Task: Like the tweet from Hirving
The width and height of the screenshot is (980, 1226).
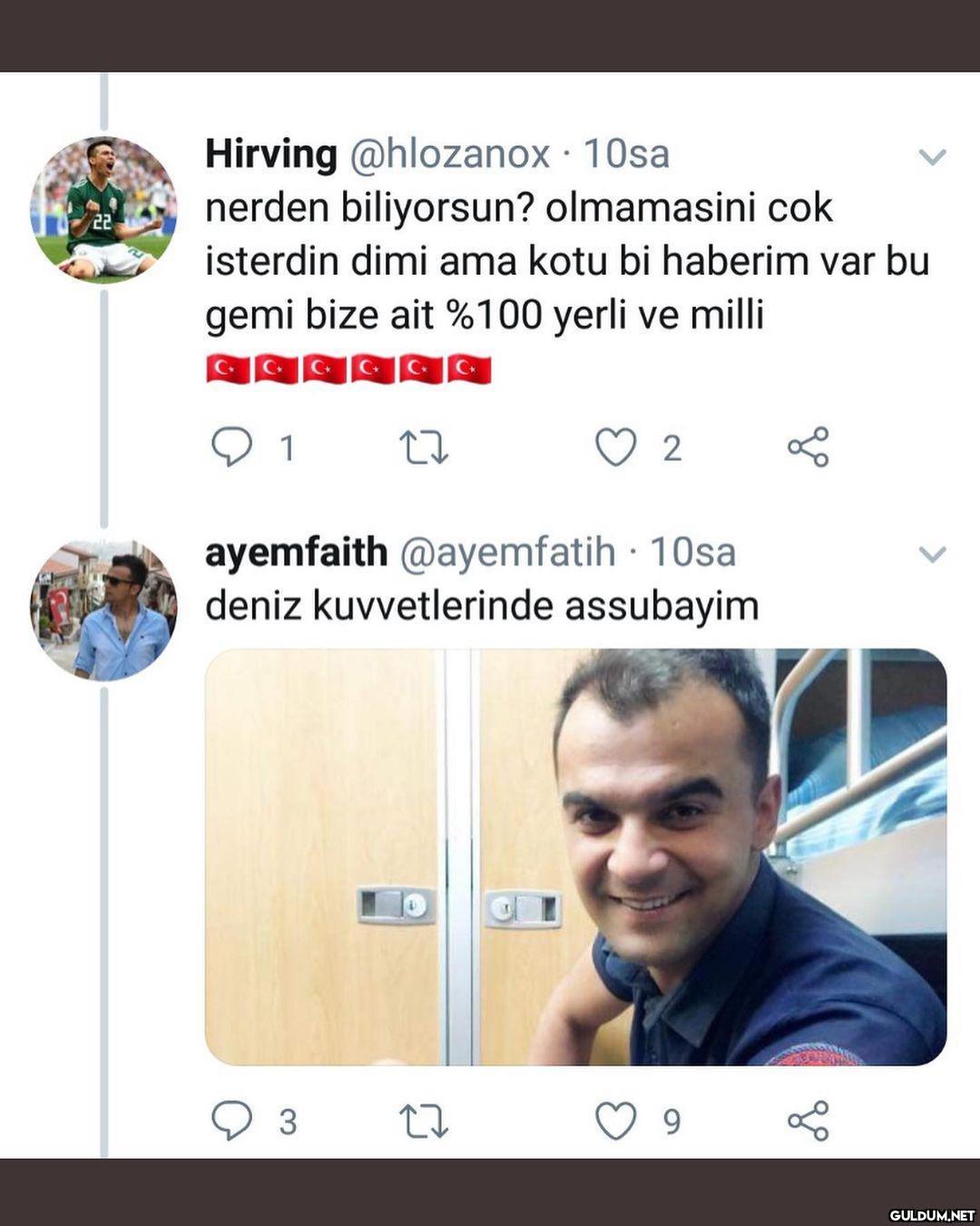Action: click(616, 447)
